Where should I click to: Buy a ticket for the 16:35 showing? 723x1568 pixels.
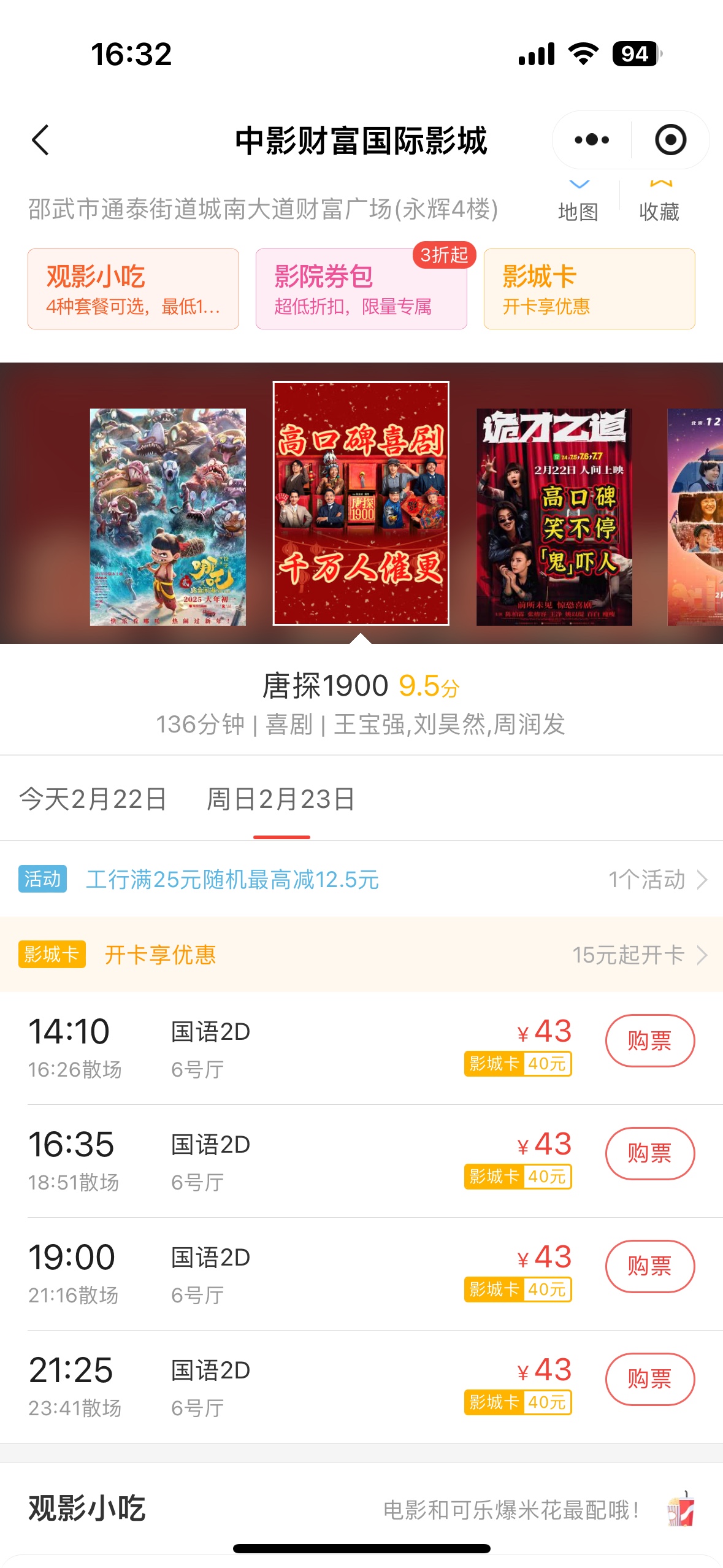649,1153
